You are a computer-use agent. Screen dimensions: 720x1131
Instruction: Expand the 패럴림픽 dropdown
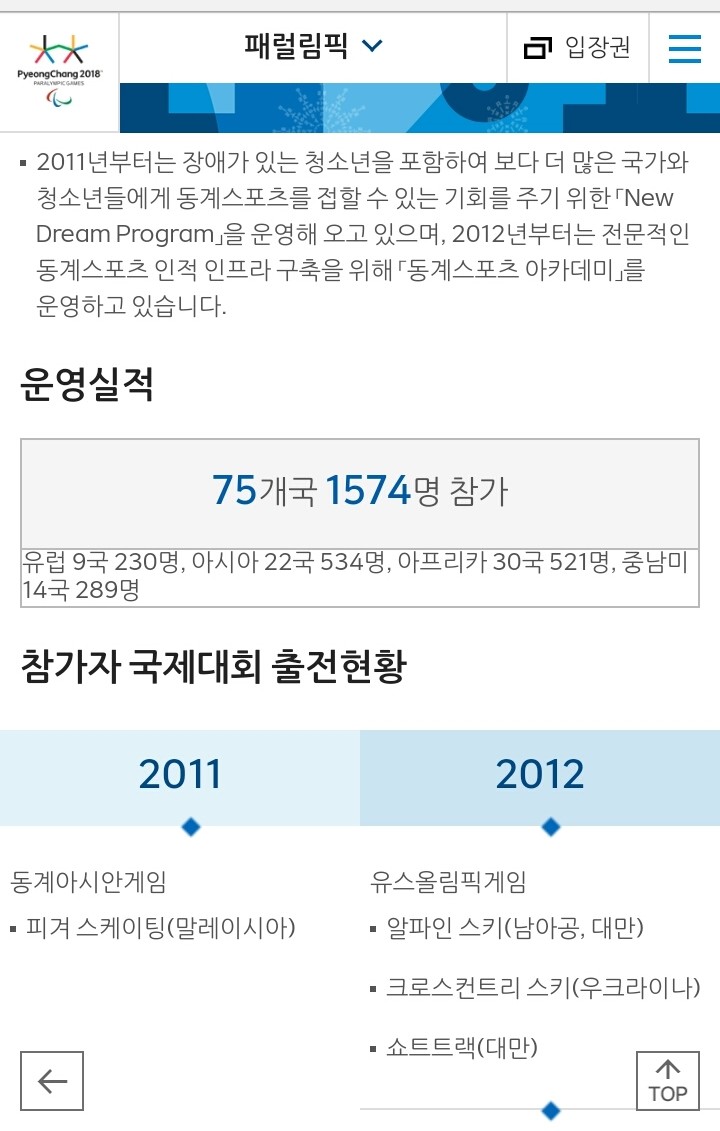(x=313, y=46)
